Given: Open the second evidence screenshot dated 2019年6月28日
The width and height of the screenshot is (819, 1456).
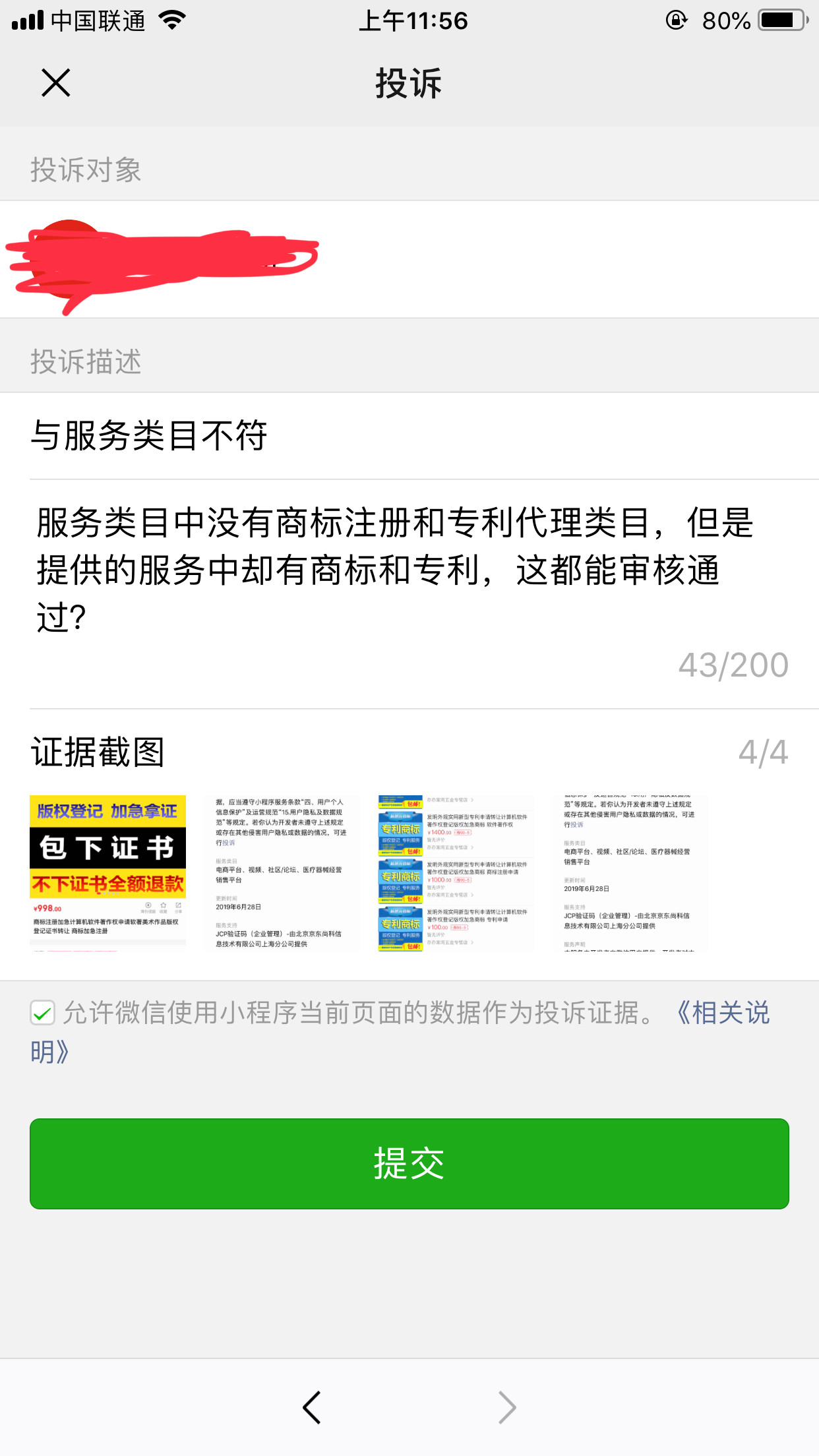Looking at the screenshot, I should 282,872.
